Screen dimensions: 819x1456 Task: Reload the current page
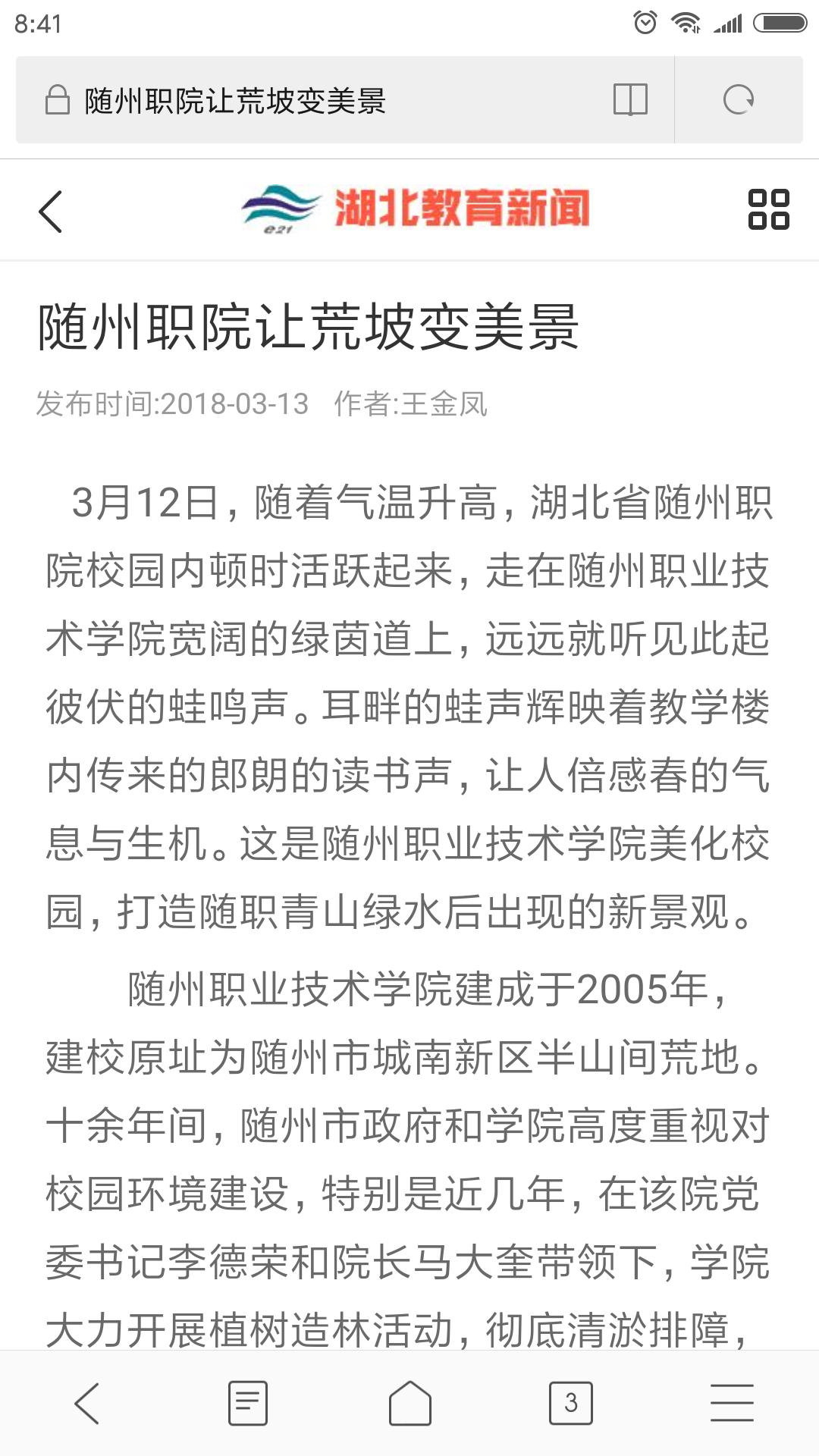point(739,99)
